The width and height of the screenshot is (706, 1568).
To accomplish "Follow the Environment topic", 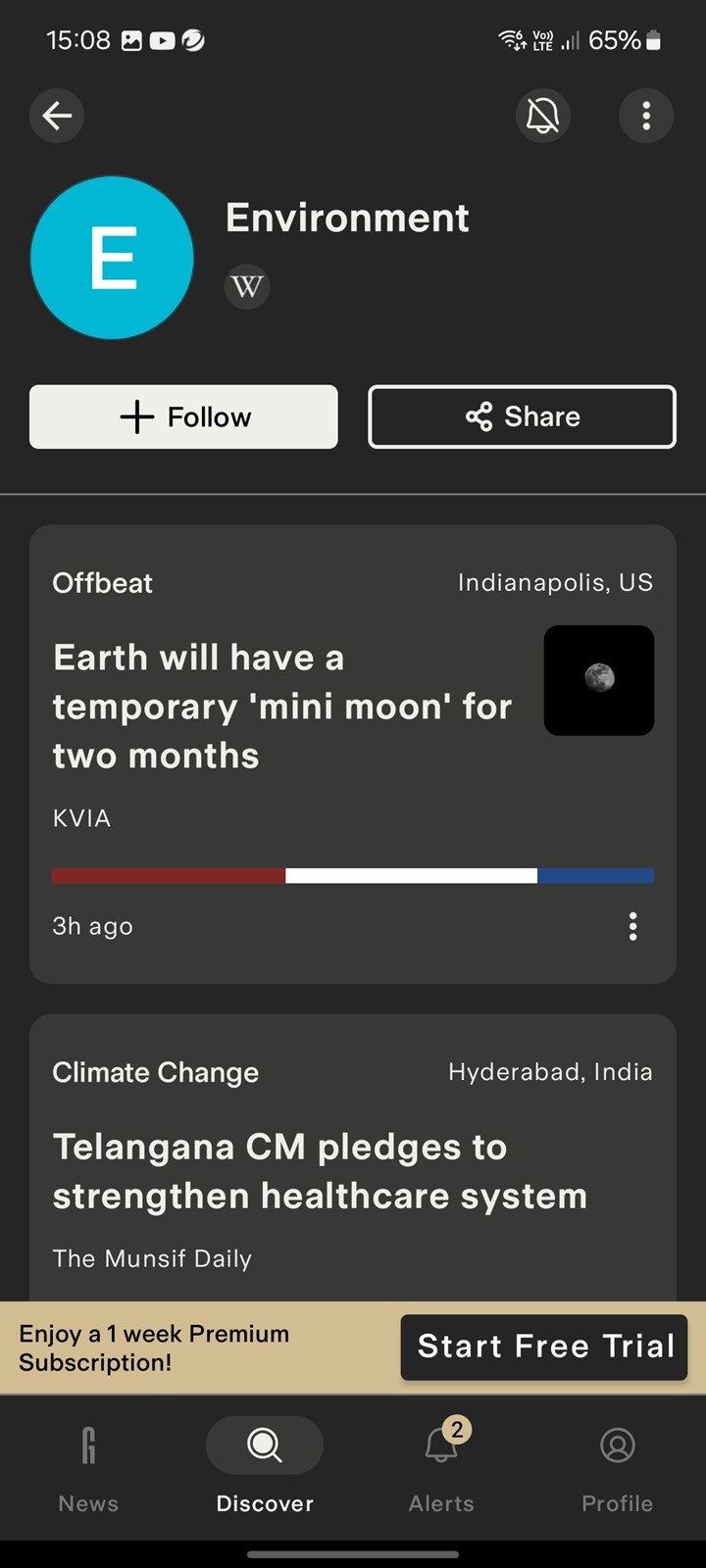I will click(183, 416).
